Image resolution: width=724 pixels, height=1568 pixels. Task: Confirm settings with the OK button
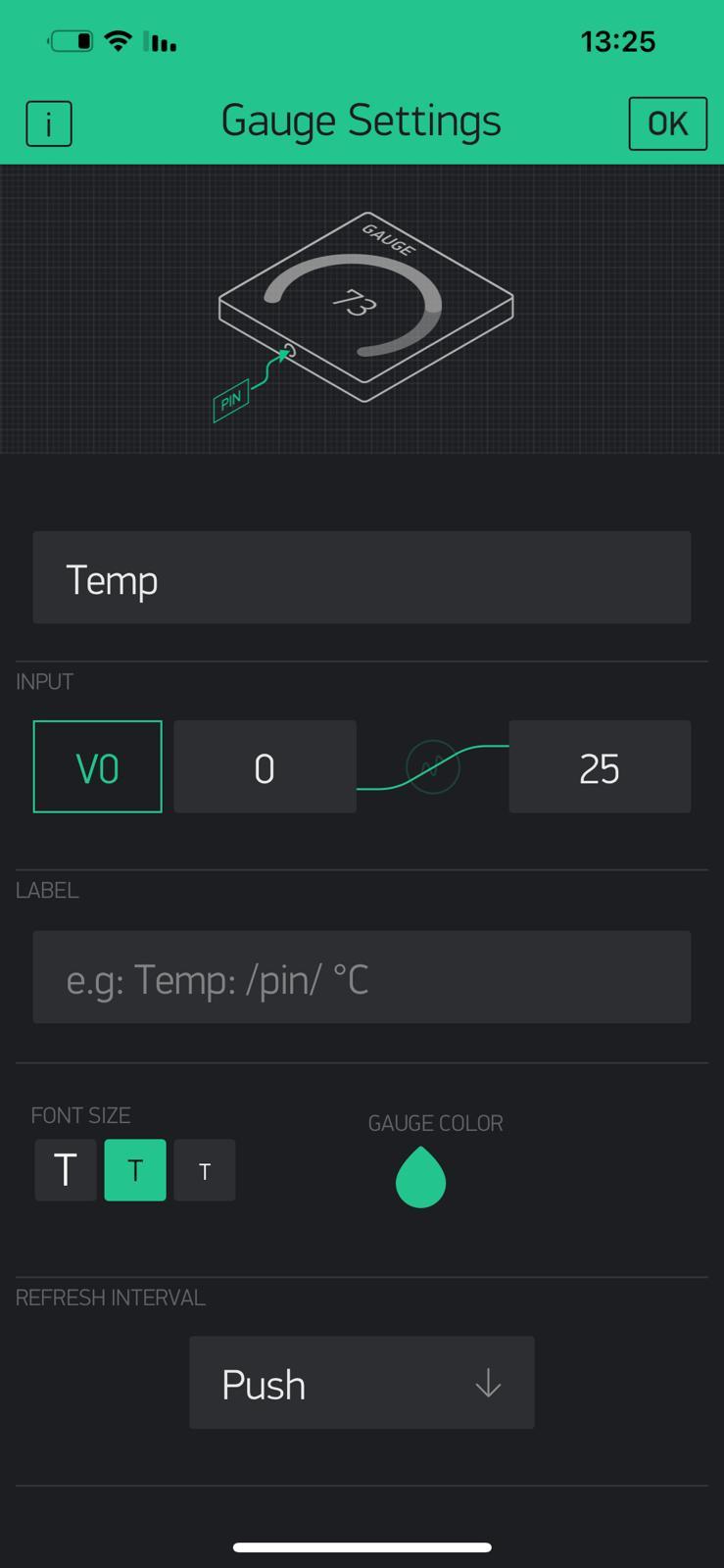pyautogui.click(x=667, y=123)
